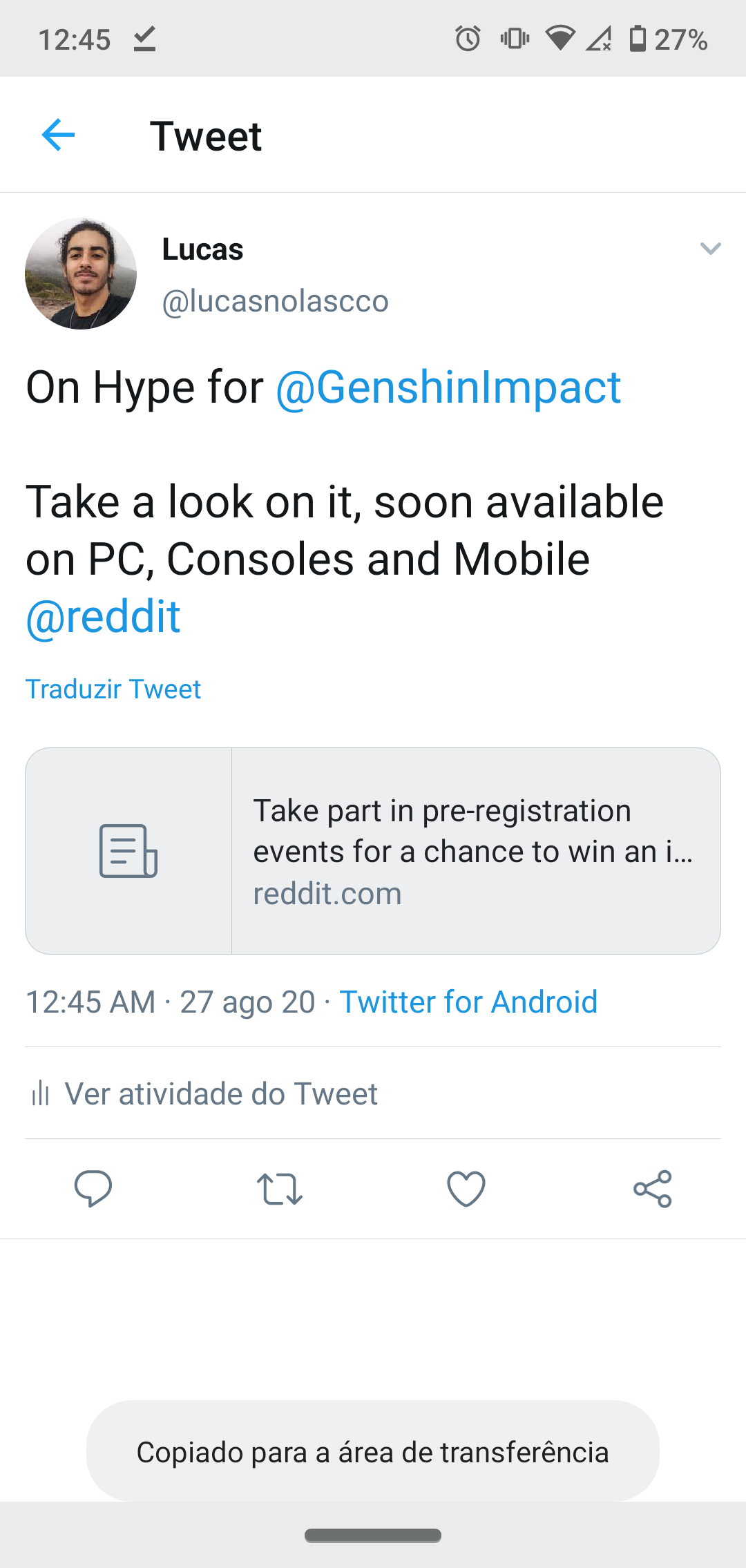Retweet this tweet

tap(280, 1189)
